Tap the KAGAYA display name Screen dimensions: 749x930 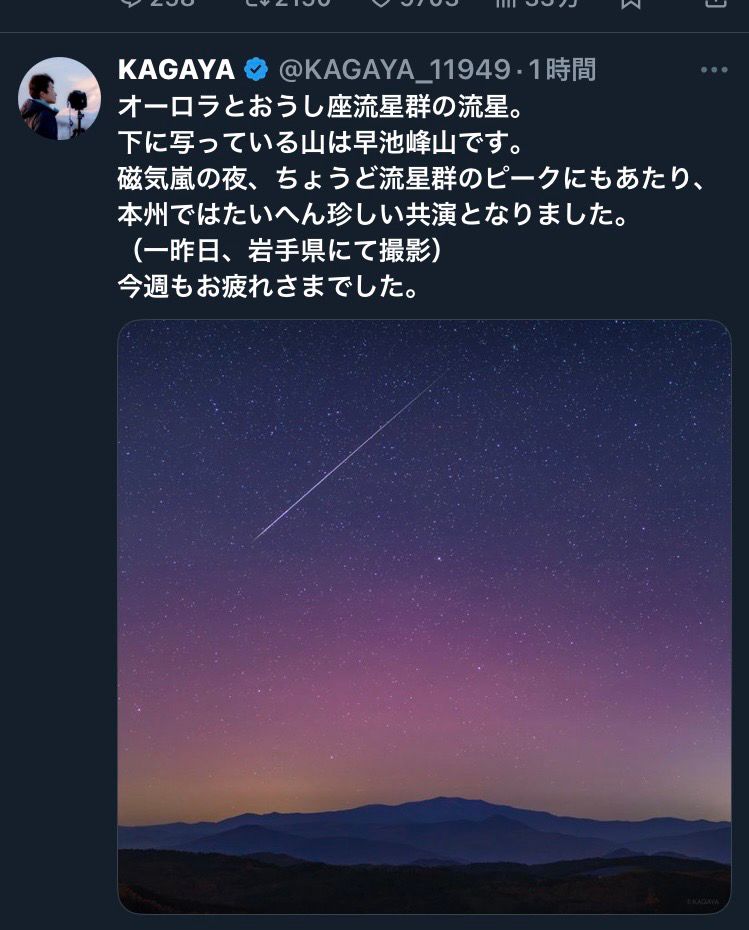point(176,70)
